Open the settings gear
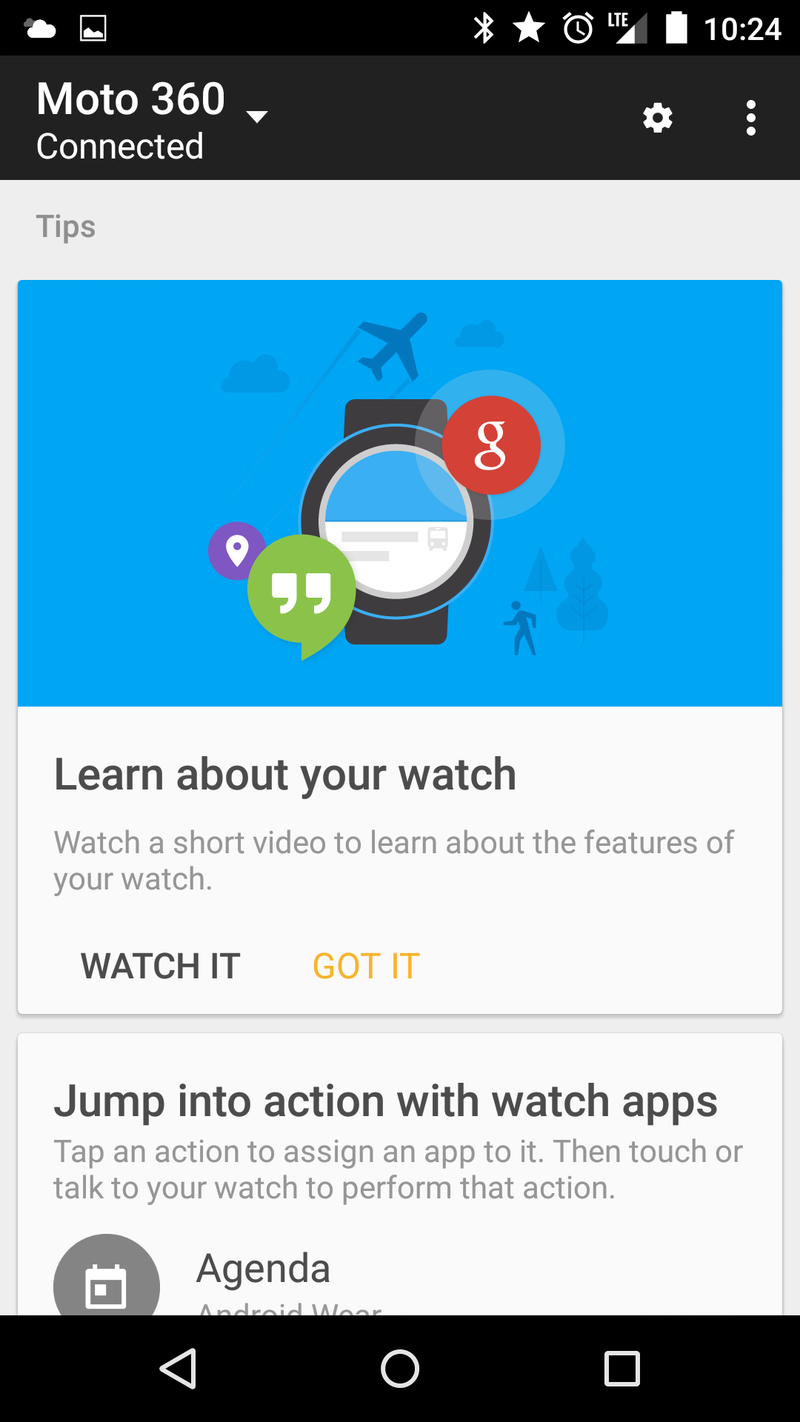This screenshot has width=800, height=1422. (657, 118)
